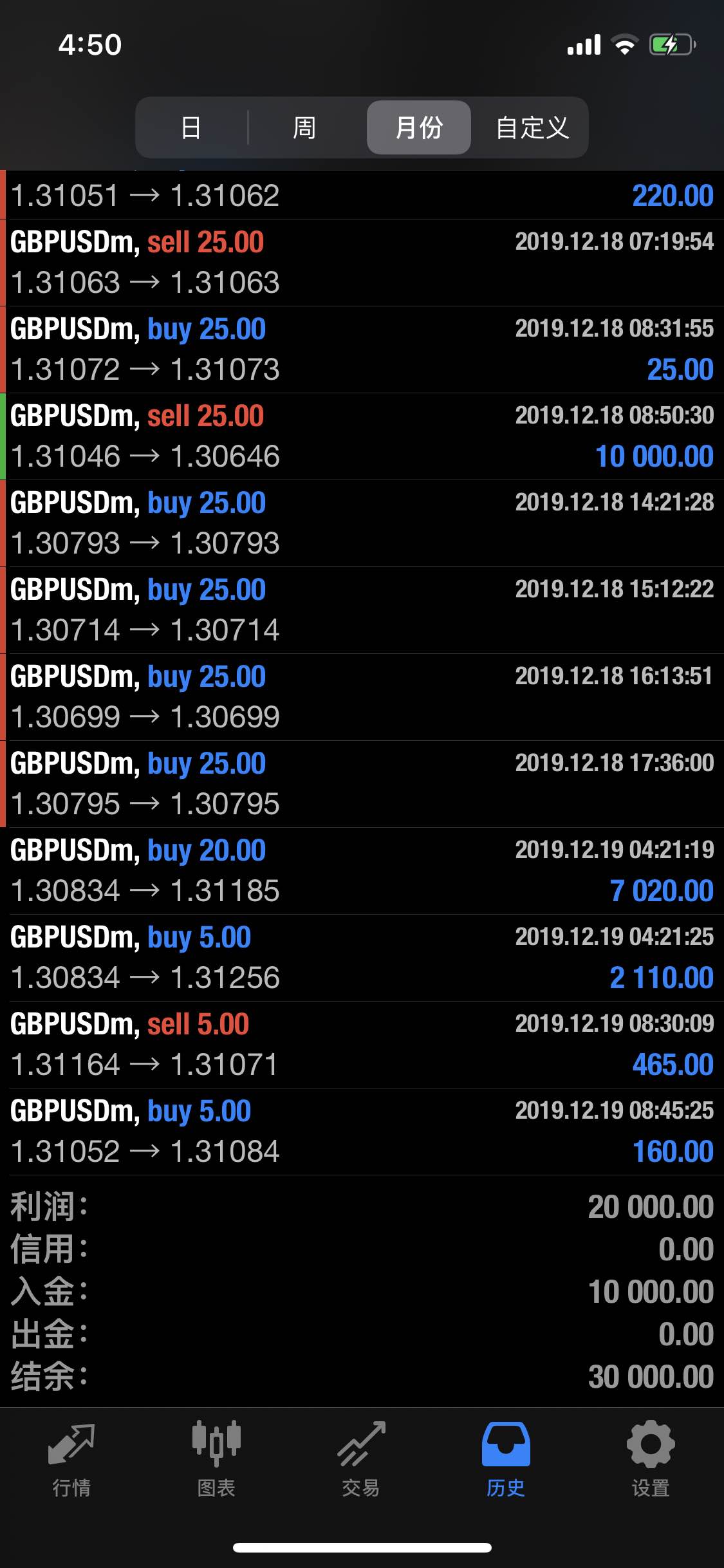Go to the 行情 quotes tab
Image resolution: width=724 pixels, height=1568 pixels.
[x=71, y=1459]
